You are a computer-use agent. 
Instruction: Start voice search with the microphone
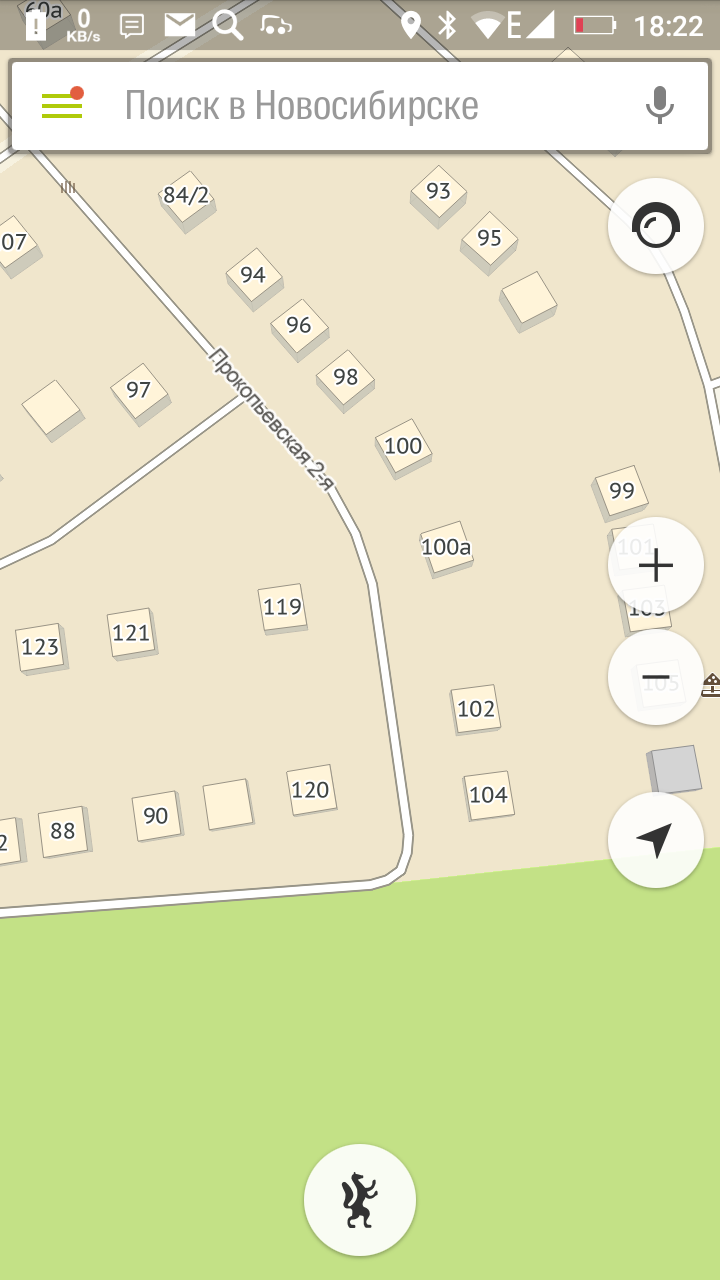659,105
